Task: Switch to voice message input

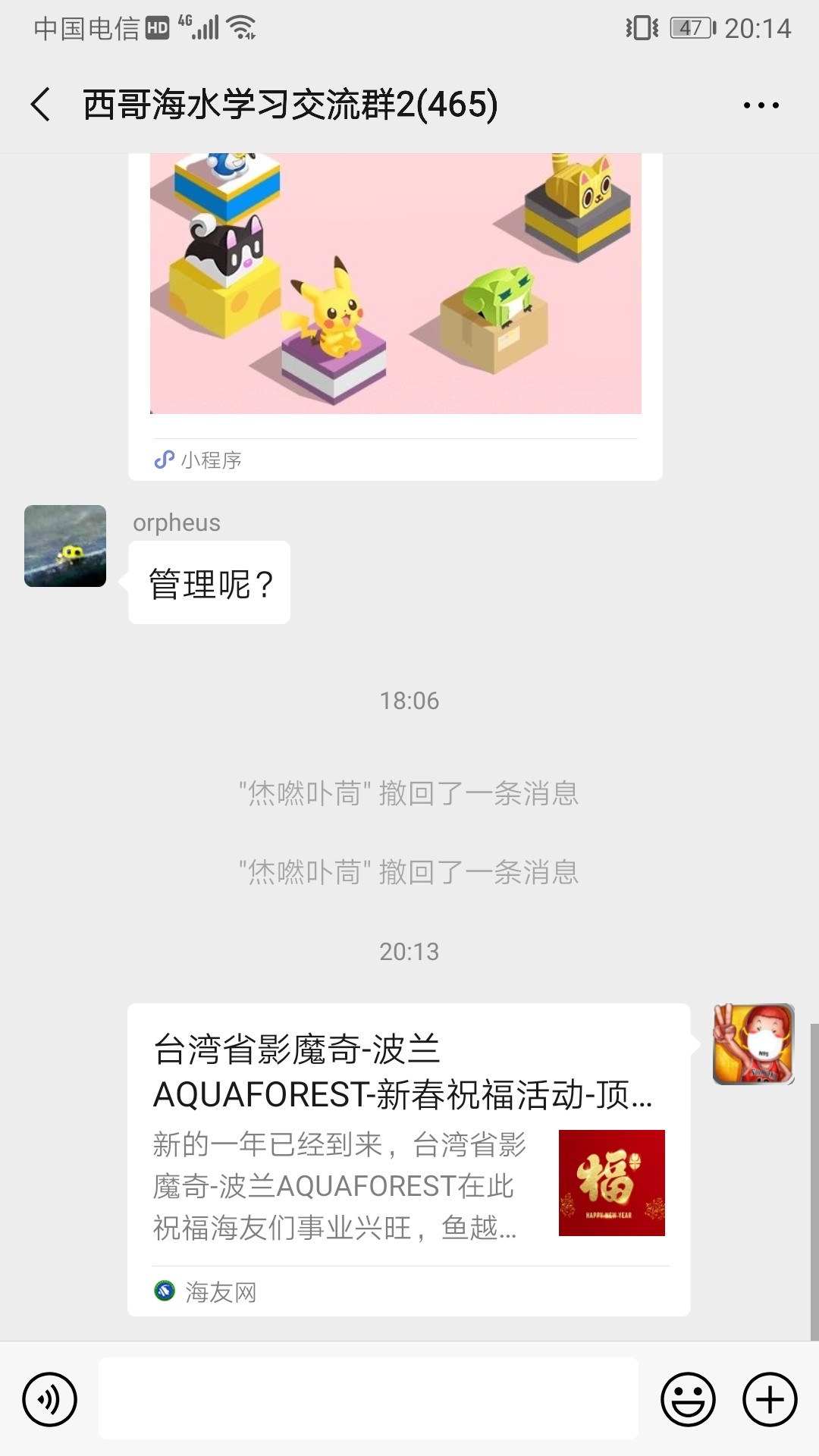Action: coord(50,1399)
